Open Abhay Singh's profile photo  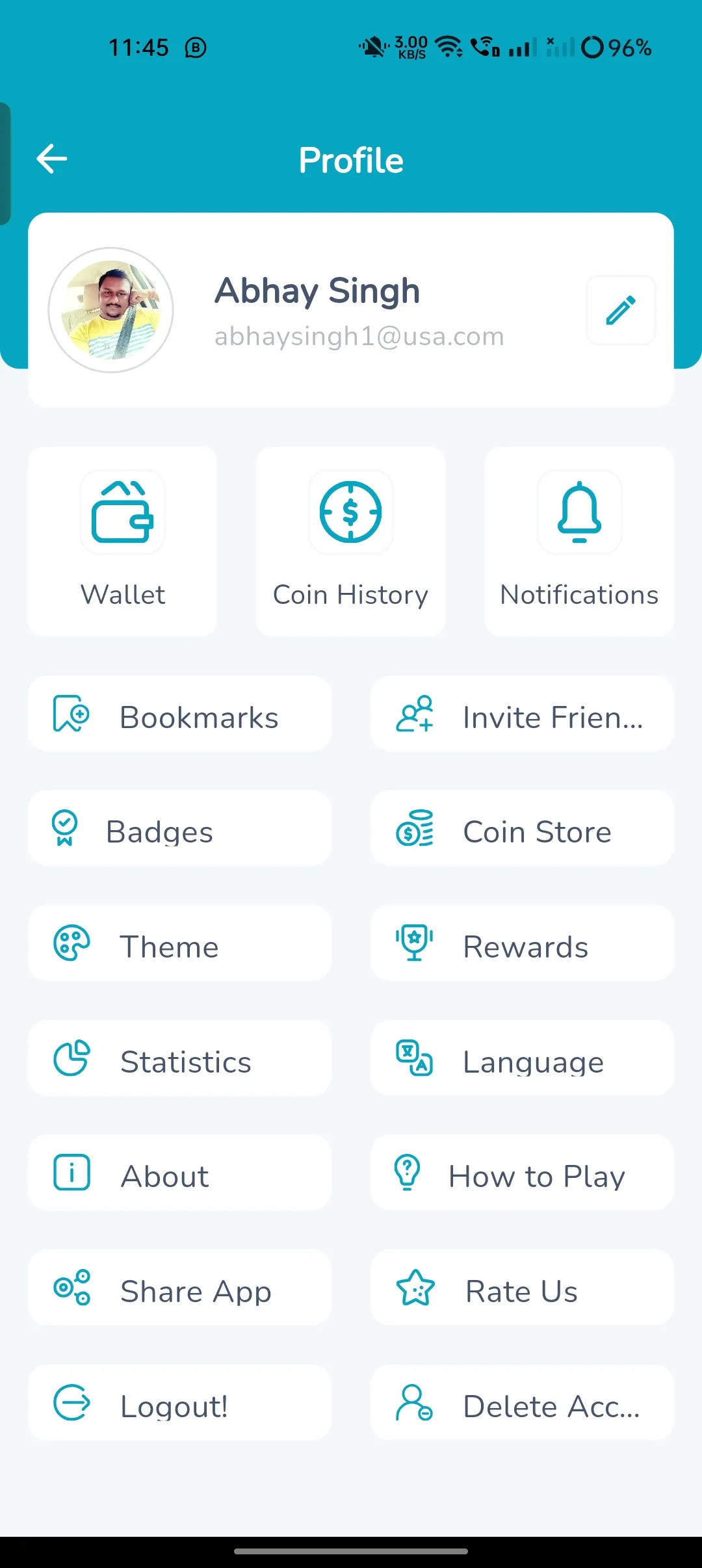(x=111, y=310)
